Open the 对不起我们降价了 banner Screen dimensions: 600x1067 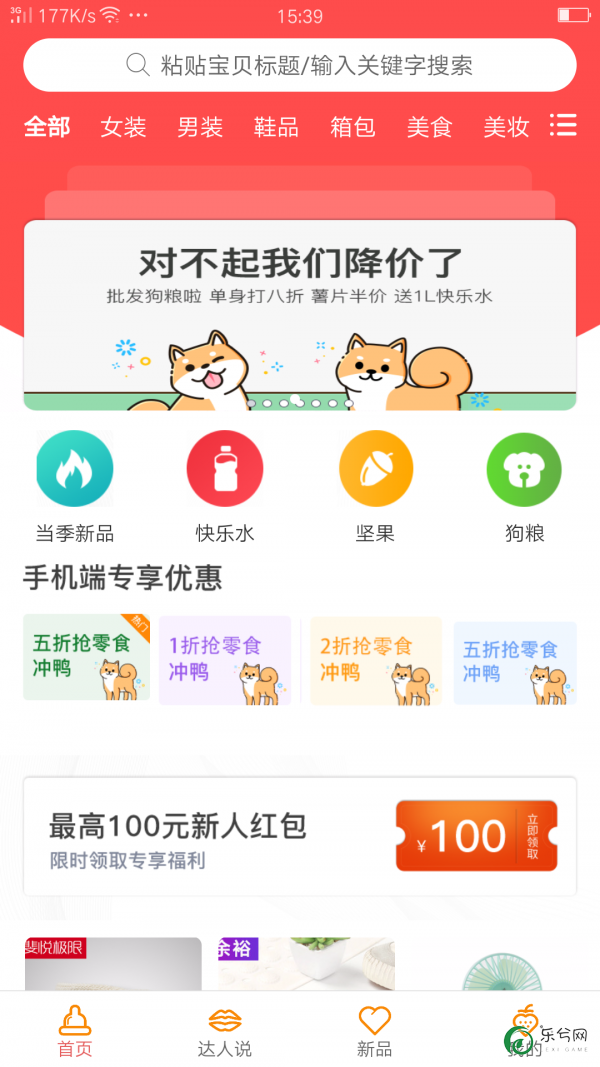click(300, 315)
